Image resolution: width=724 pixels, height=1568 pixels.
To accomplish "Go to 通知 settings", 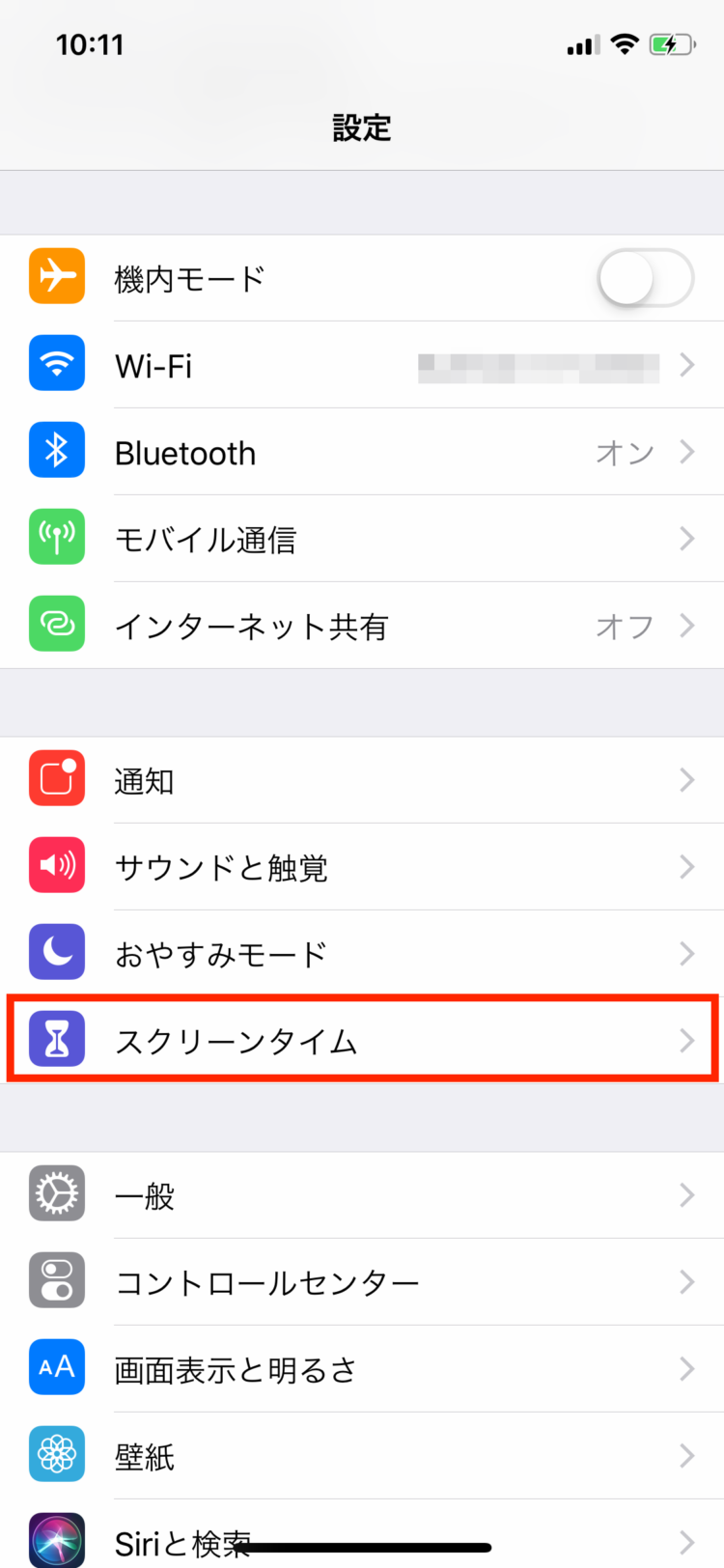I will (362, 780).
